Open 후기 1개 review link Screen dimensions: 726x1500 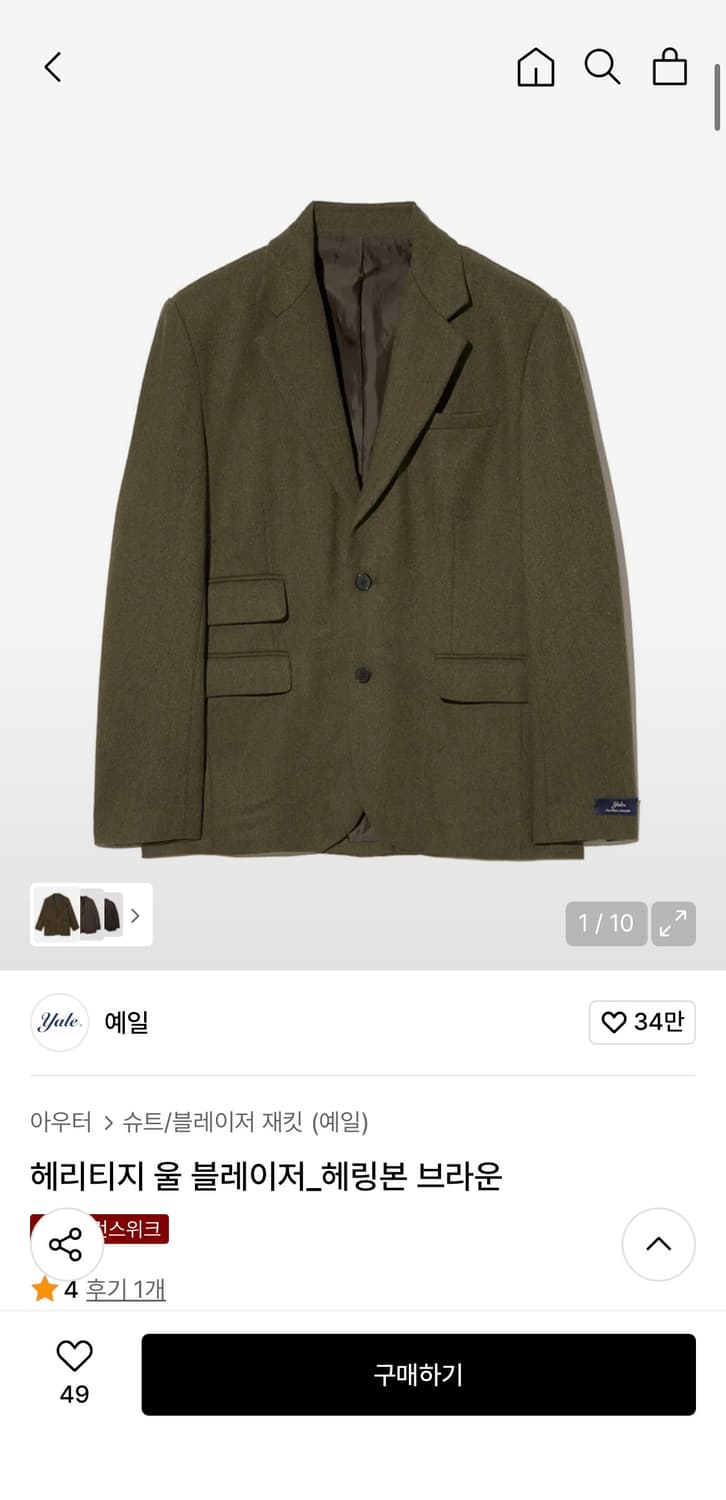124,1290
